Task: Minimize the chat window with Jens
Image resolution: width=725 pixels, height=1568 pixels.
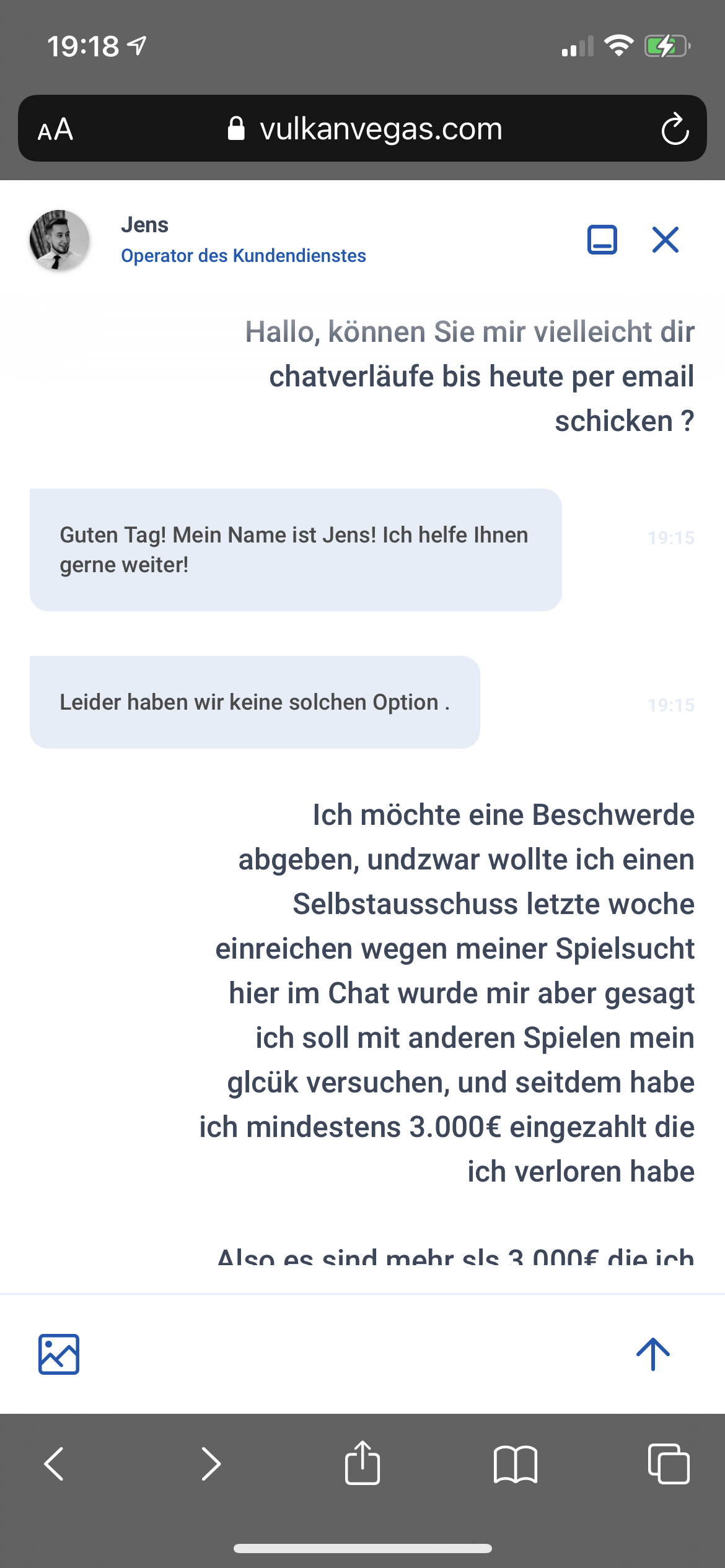Action: point(602,240)
